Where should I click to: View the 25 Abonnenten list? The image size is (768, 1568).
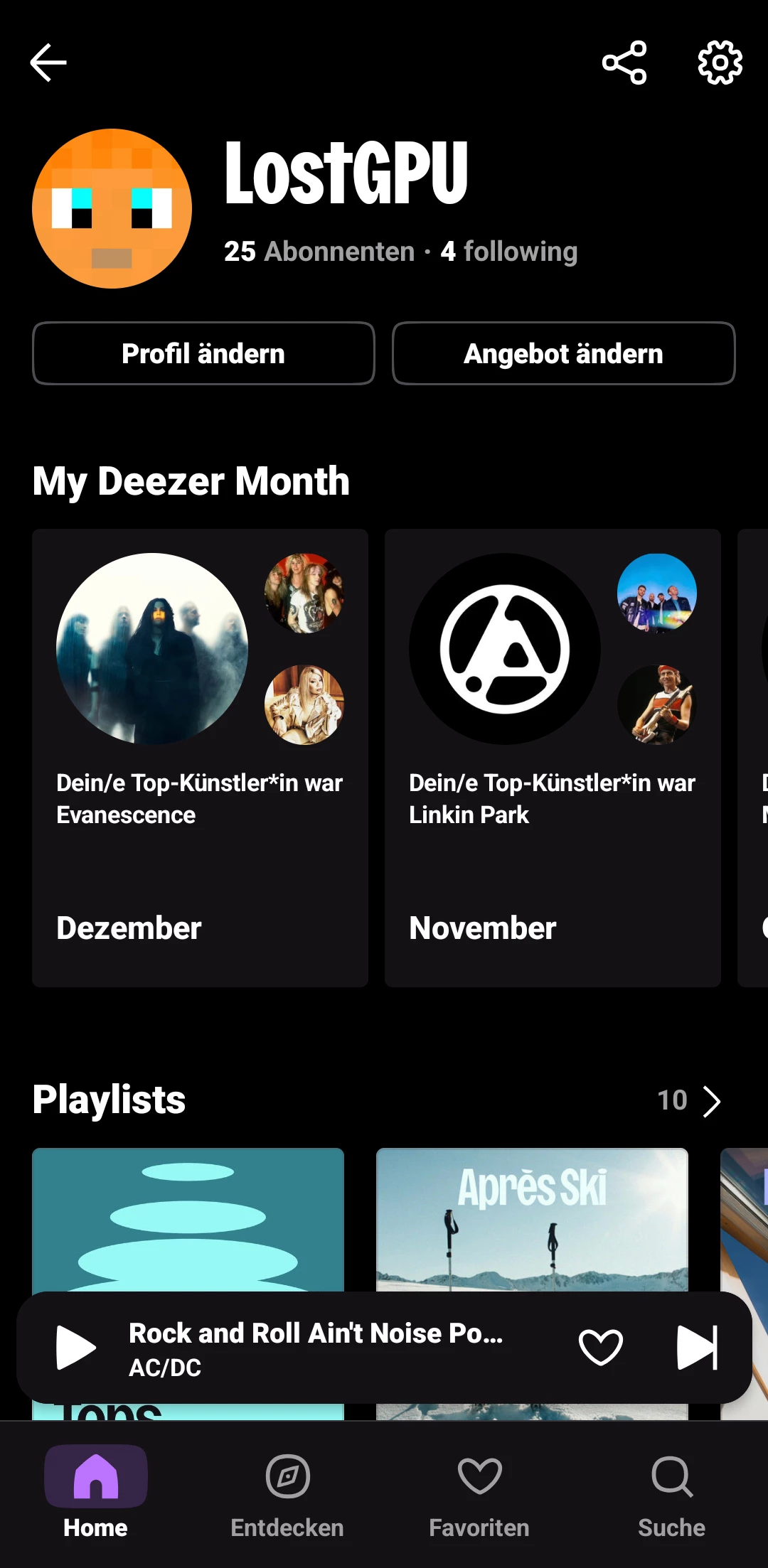coord(319,252)
